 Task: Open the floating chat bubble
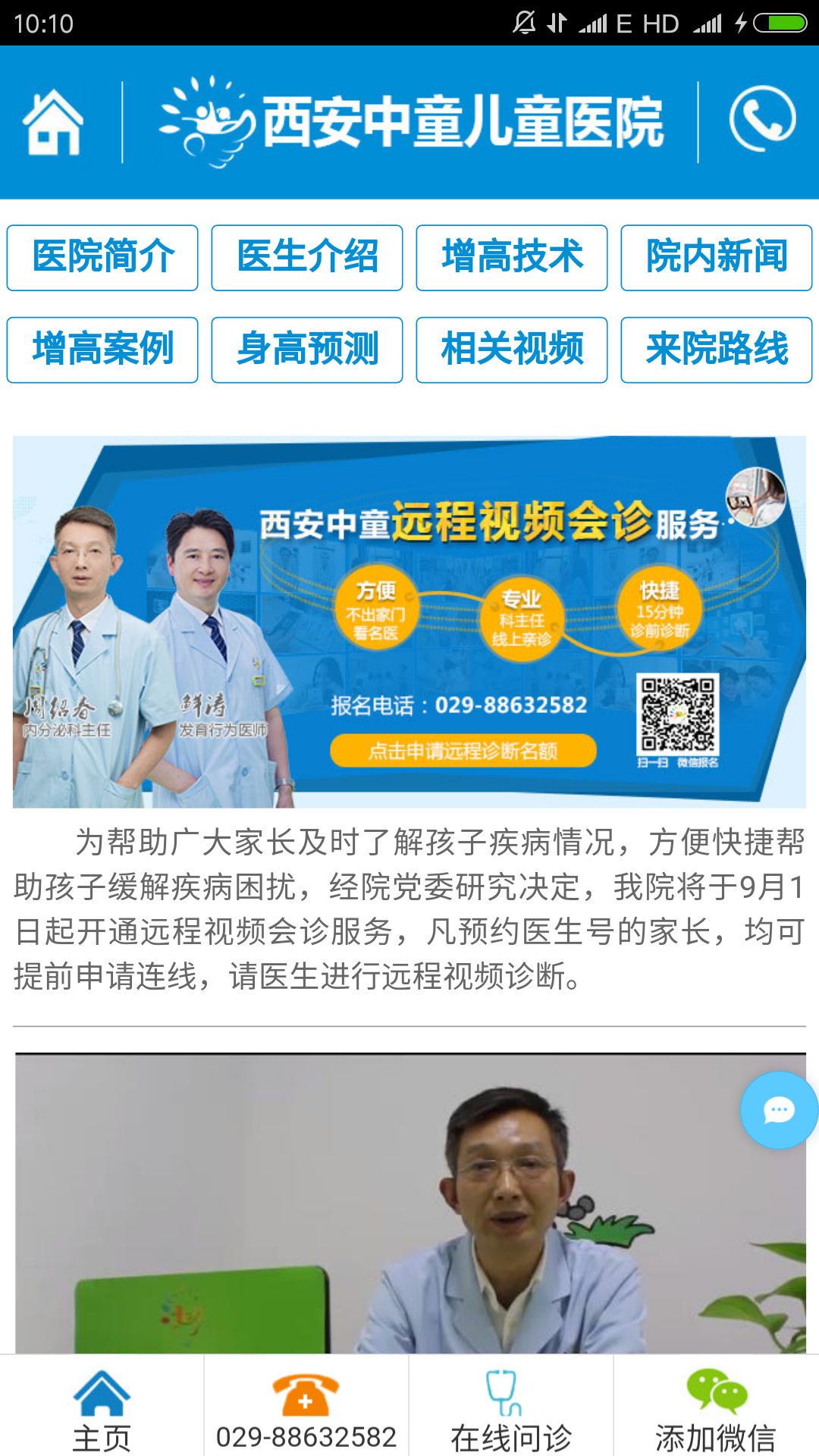(x=779, y=1110)
